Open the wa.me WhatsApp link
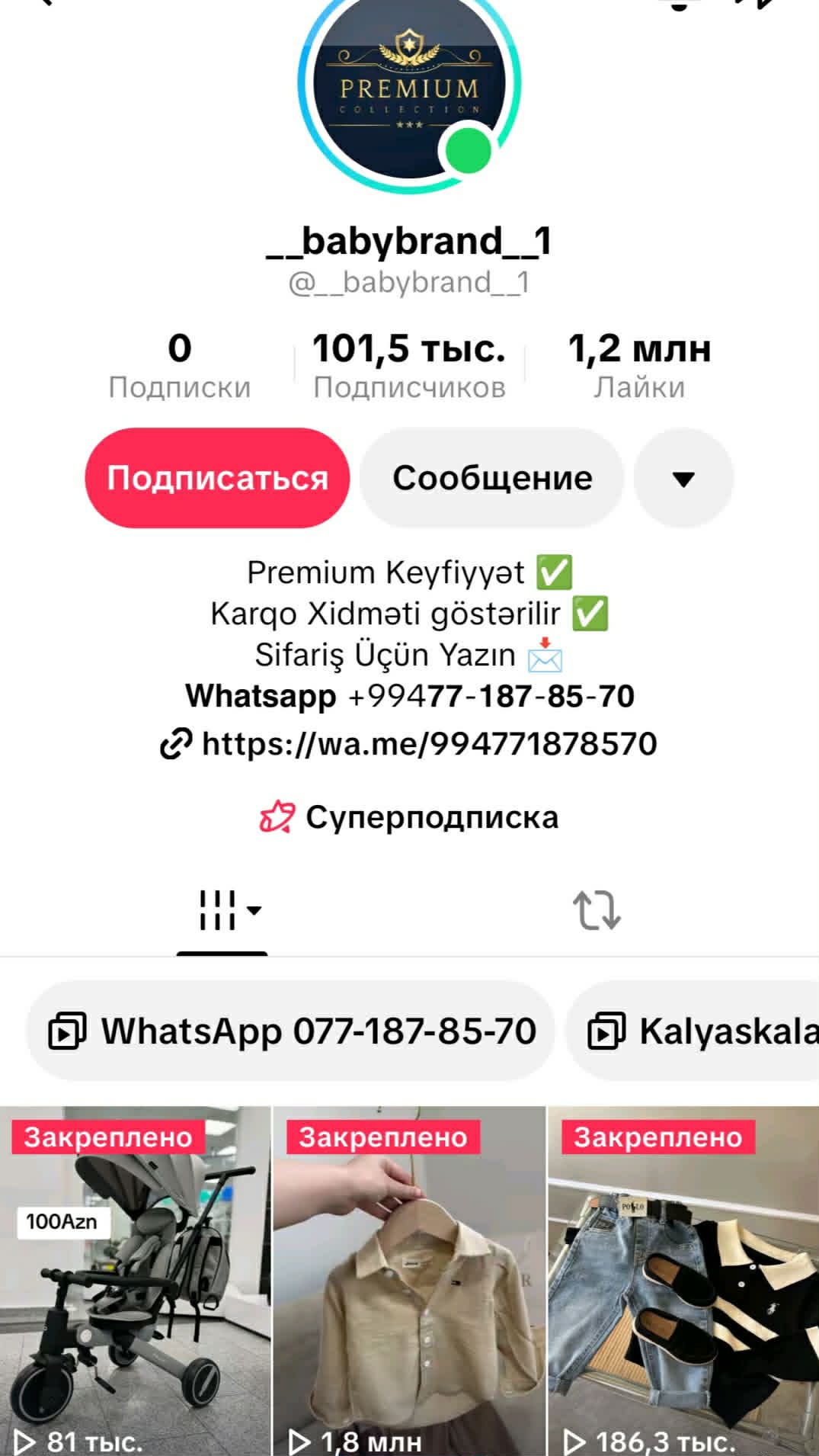This screenshot has height=1456, width=819. 428,743
